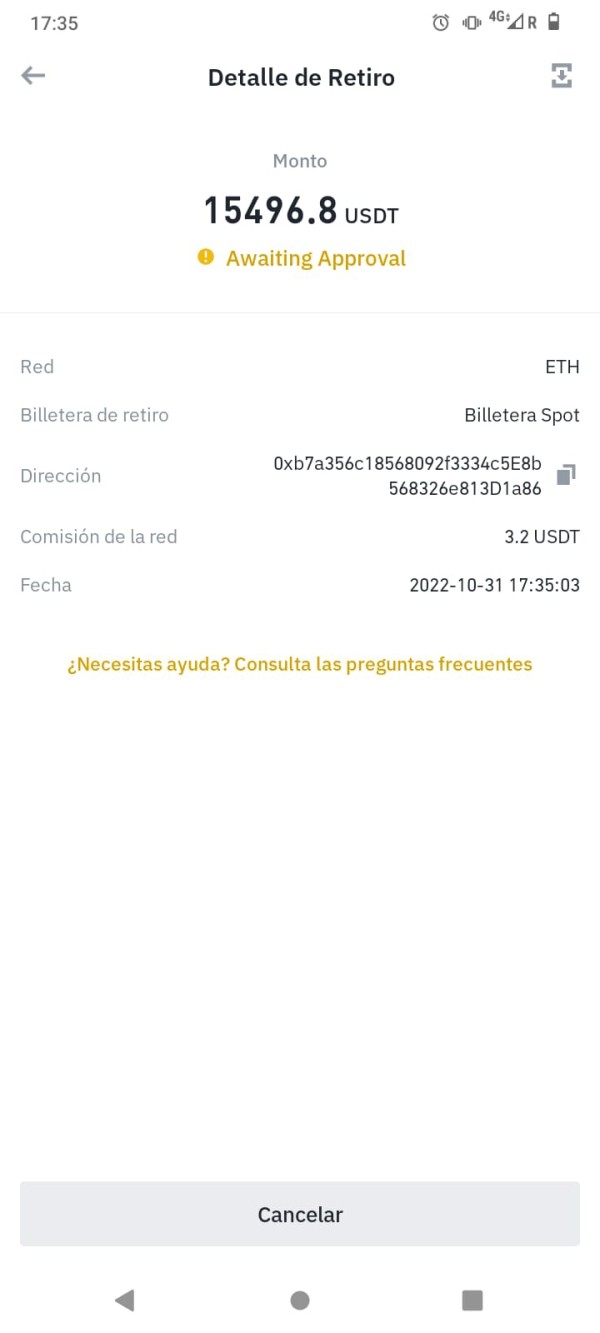This screenshot has height=1333, width=600.
Task: Tap the download receipt icon
Action: pyautogui.click(x=561, y=76)
